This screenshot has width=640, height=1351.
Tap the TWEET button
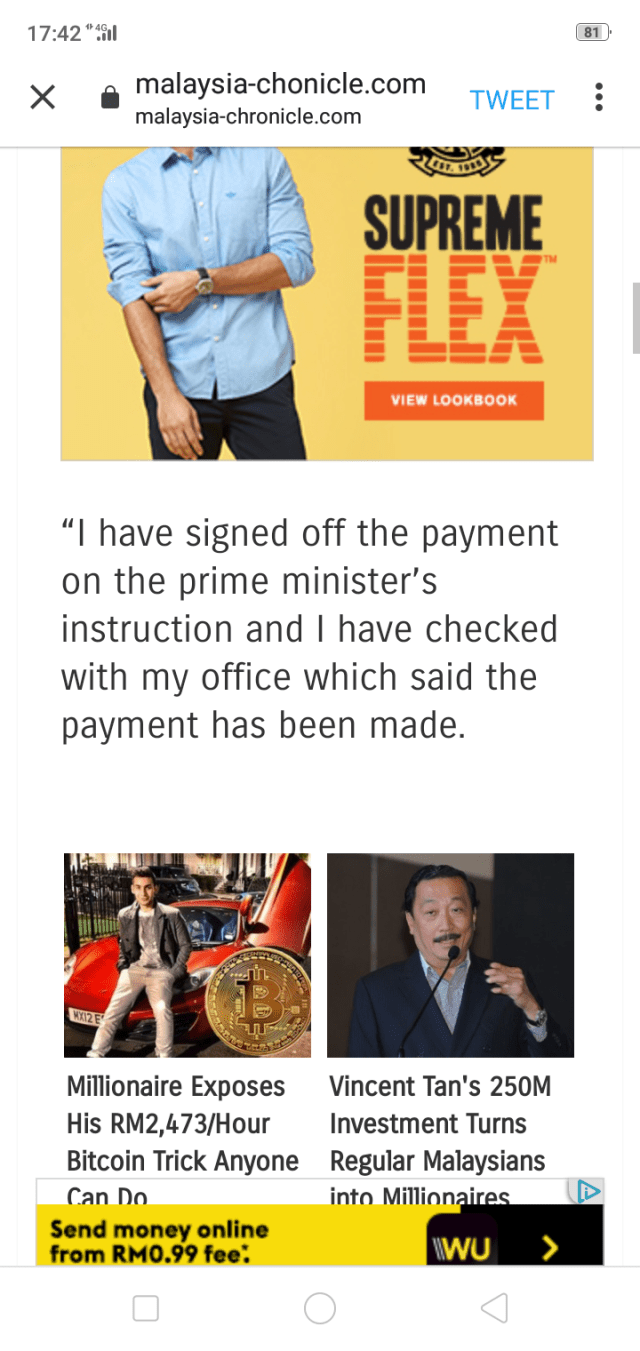point(511,100)
